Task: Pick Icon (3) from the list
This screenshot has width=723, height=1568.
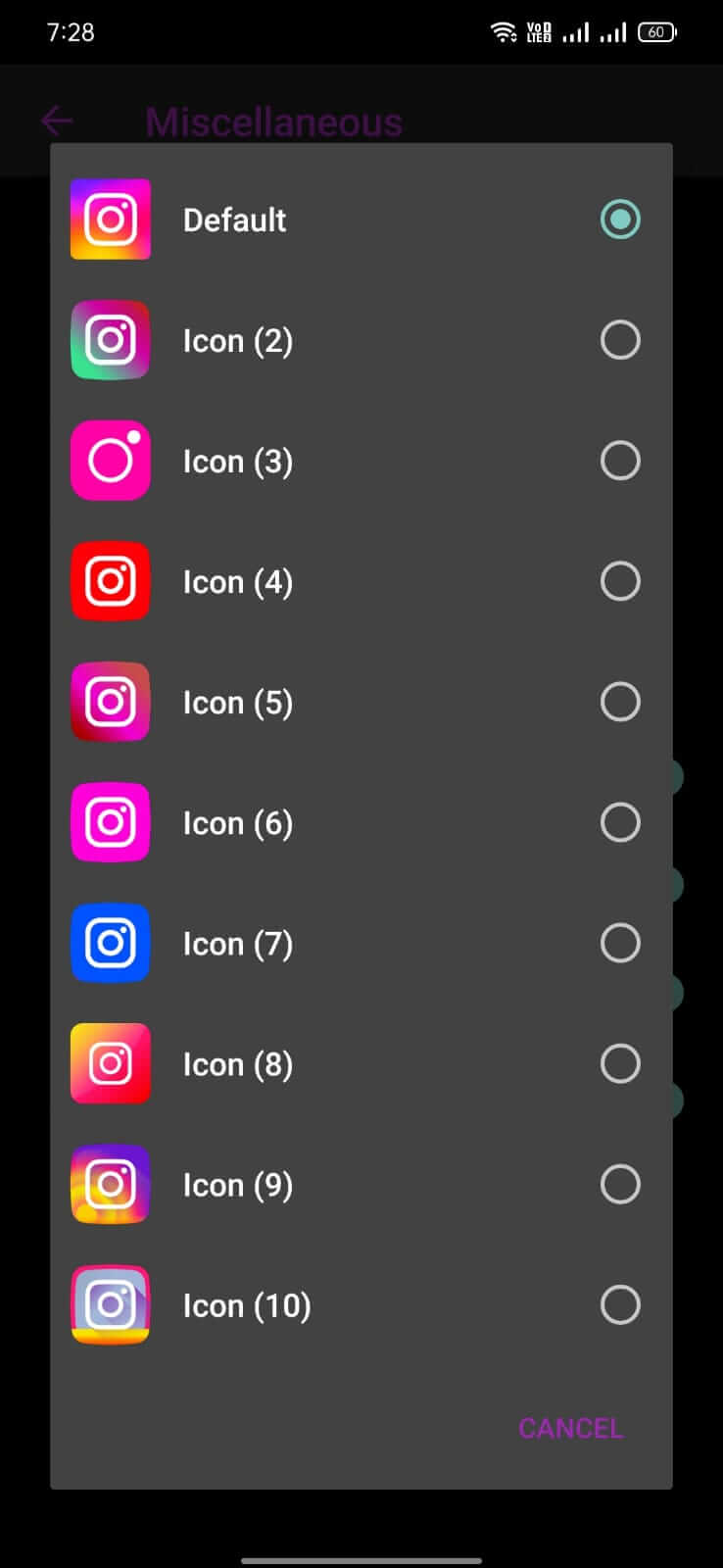Action: click(x=361, y=461)
